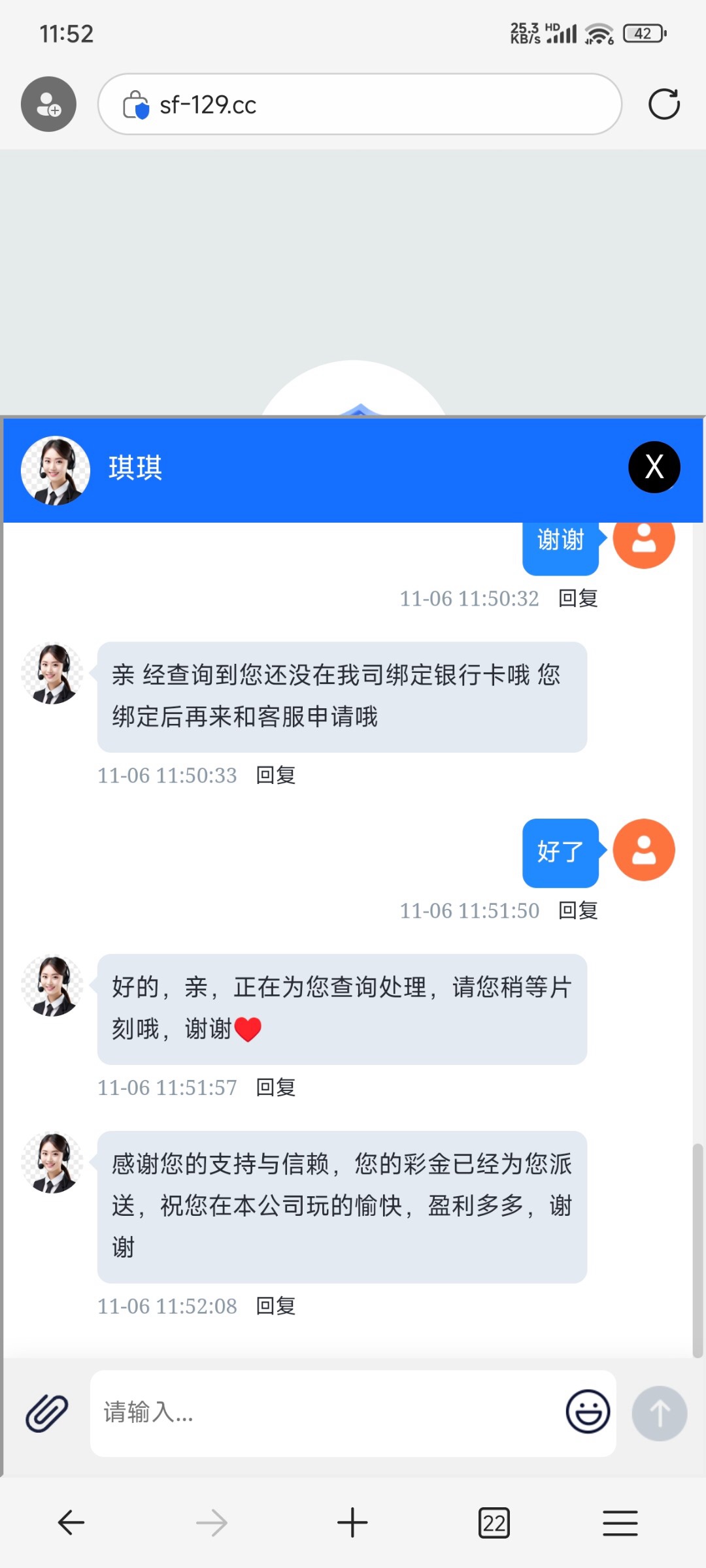
Task: Refresh the sf-129.cc page
Action: [664, 104]
